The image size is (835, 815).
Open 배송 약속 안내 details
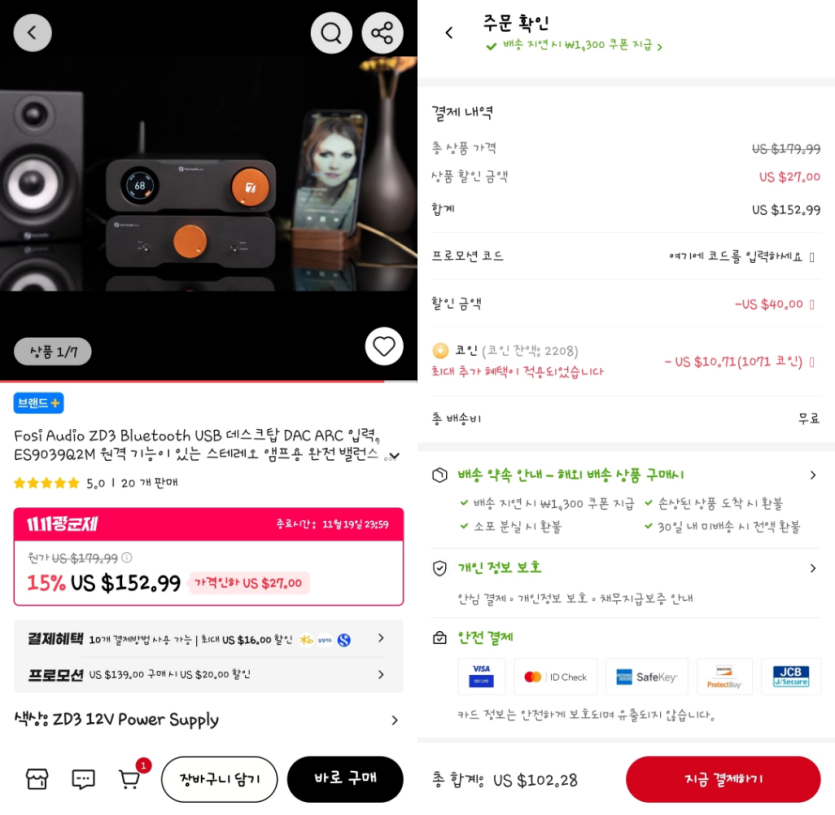(x=625, y=475)
